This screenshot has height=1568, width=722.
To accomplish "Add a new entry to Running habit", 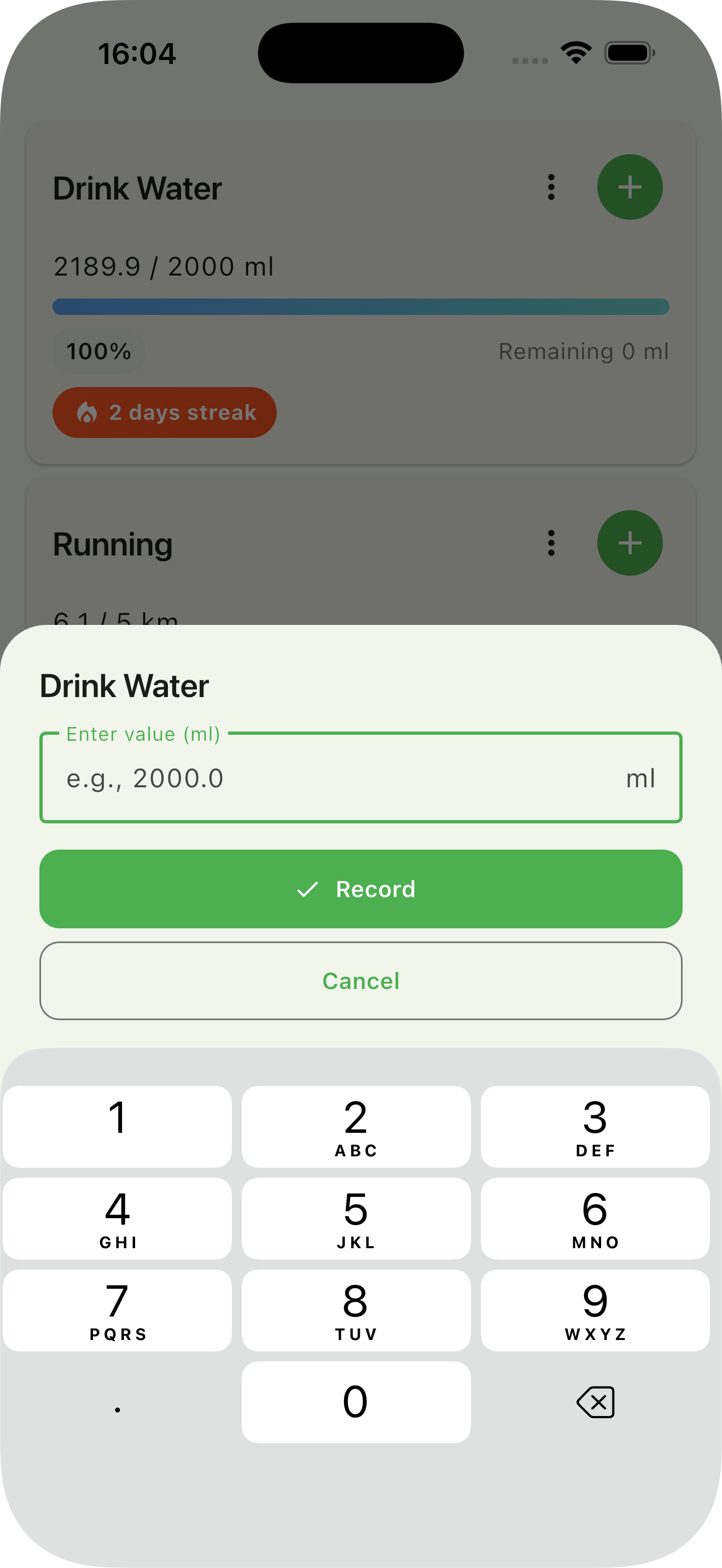I will 630,542.
